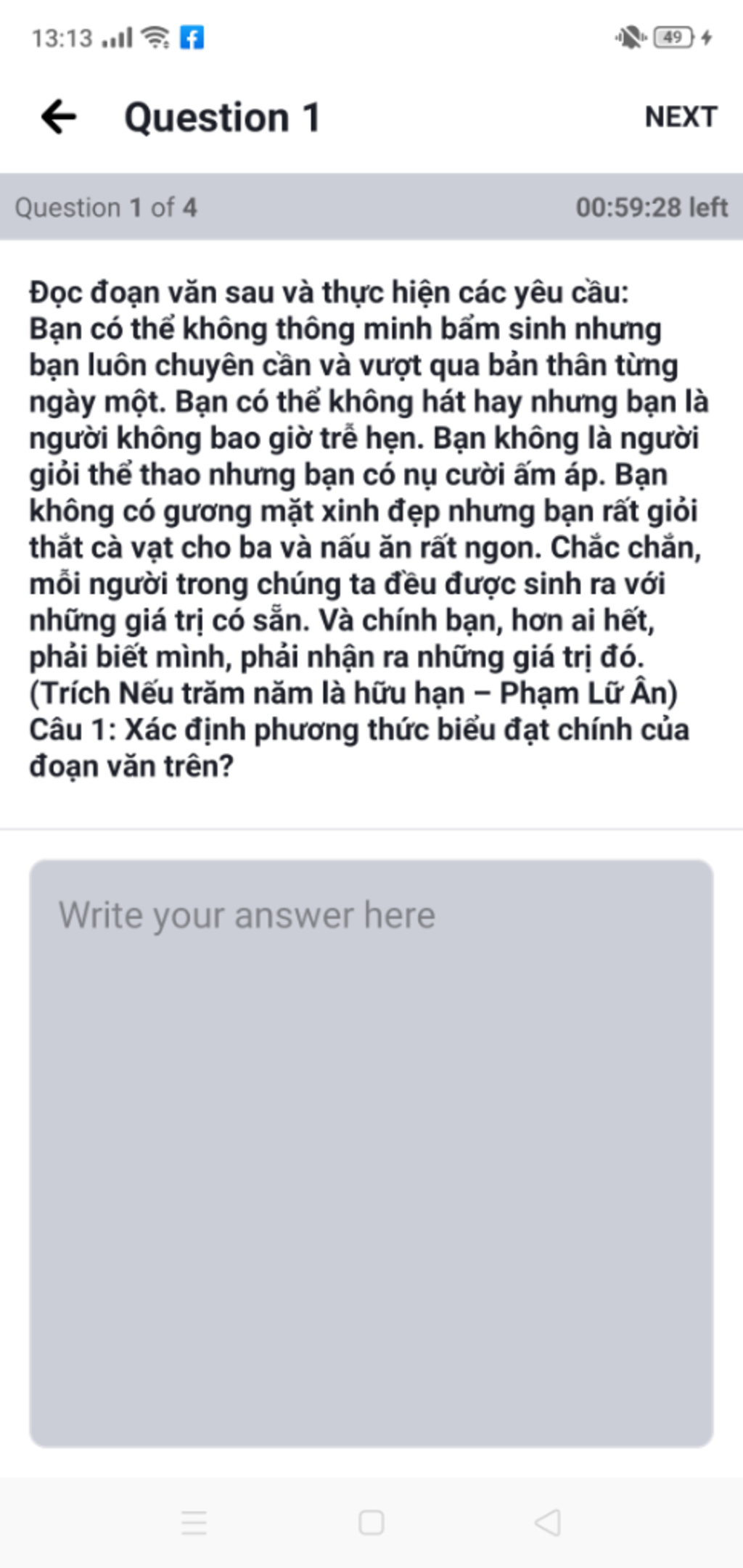743x1568 pixels.
Task: Tap NEXT to go to next question
Action: click(x=681, y=117)
